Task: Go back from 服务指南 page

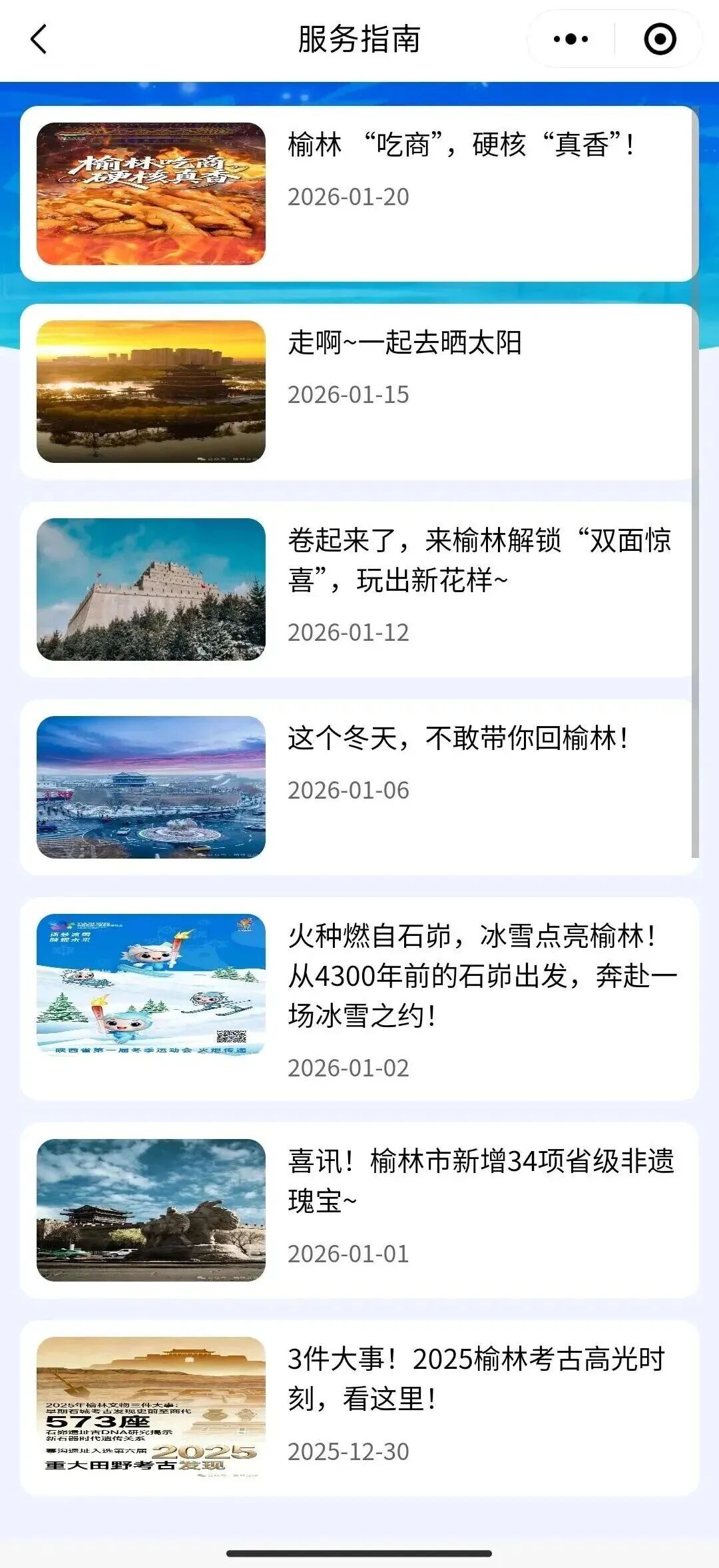Action: pyautogui.click(x=39, y=39)
